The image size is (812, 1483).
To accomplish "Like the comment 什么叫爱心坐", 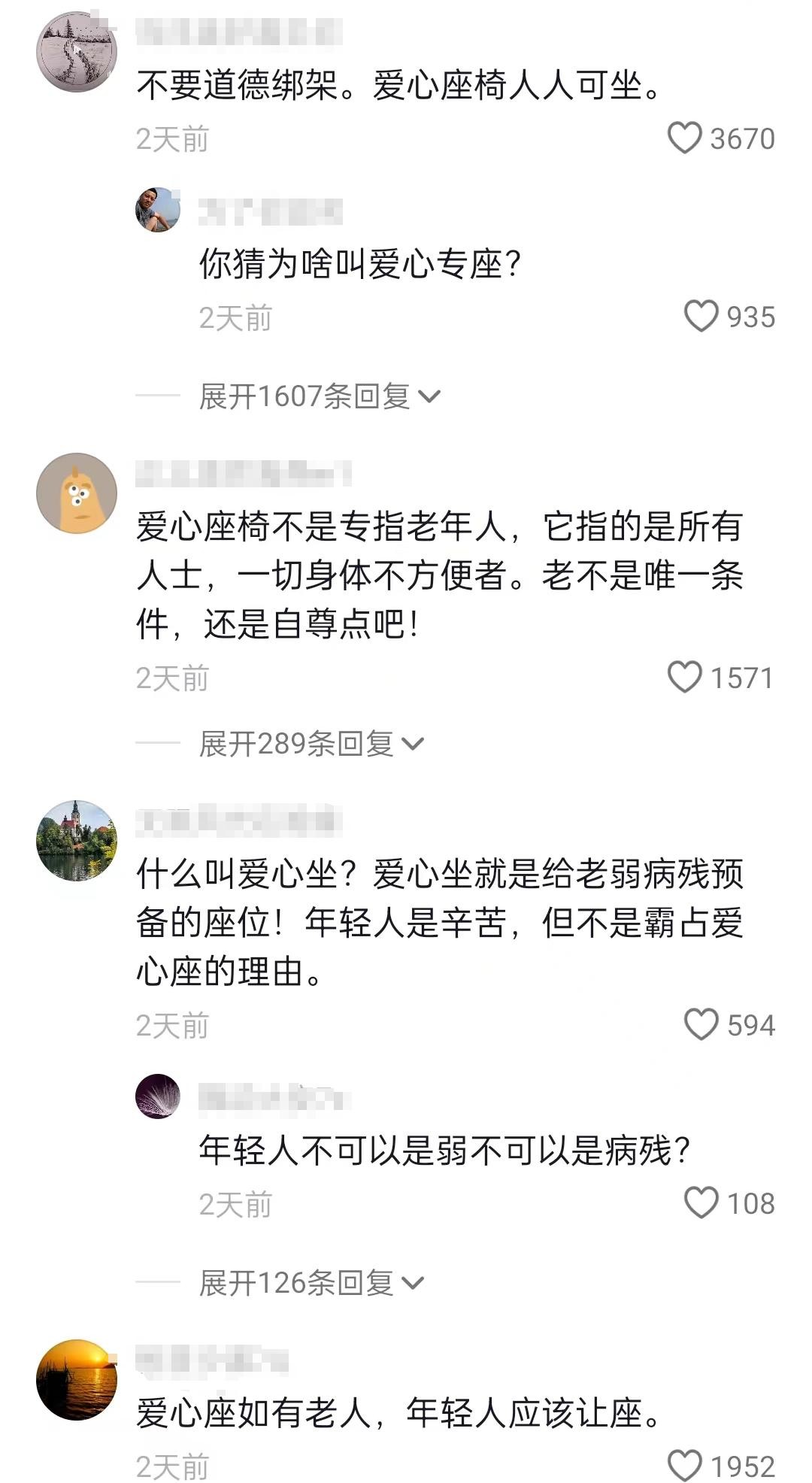I will (x=701, y=1025).
